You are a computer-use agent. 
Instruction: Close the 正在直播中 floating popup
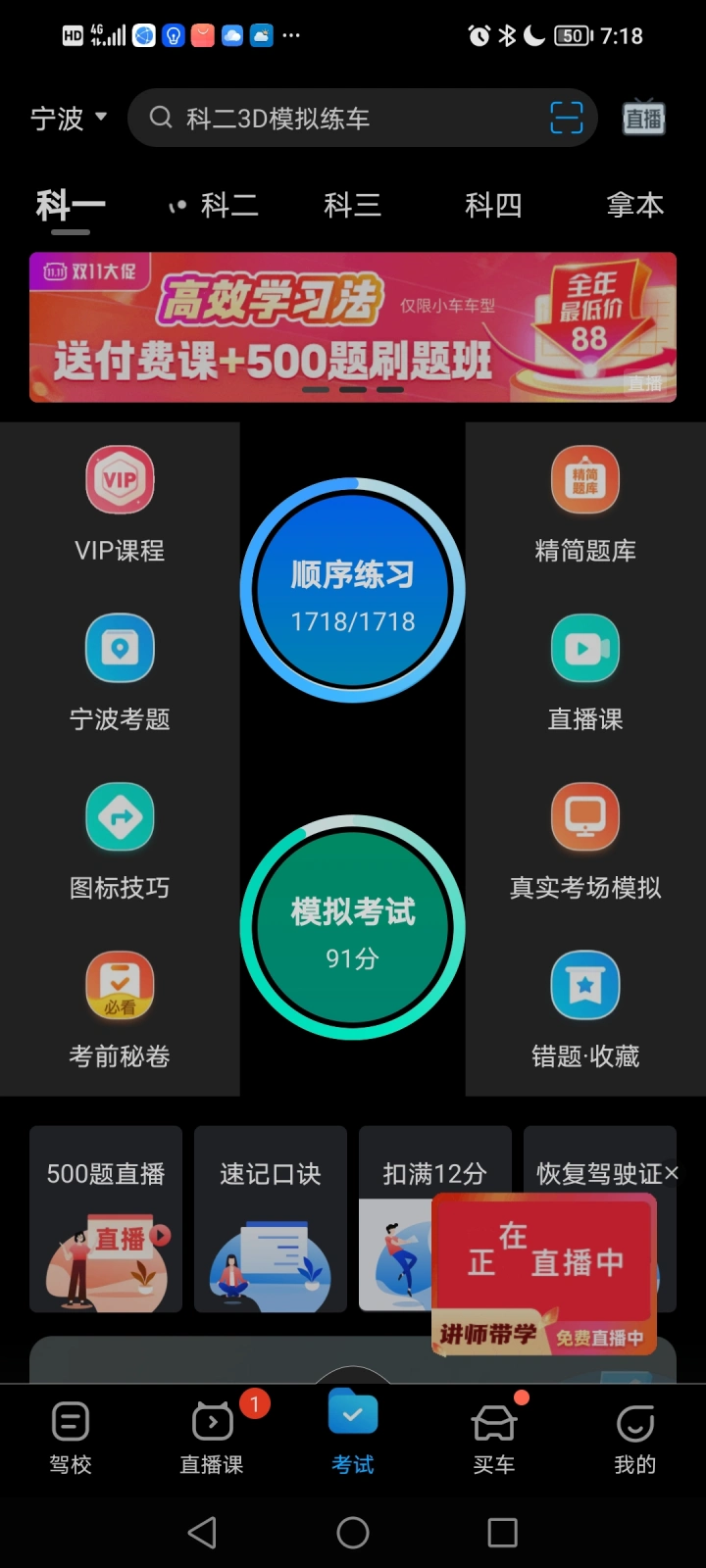coord(672,1173)
